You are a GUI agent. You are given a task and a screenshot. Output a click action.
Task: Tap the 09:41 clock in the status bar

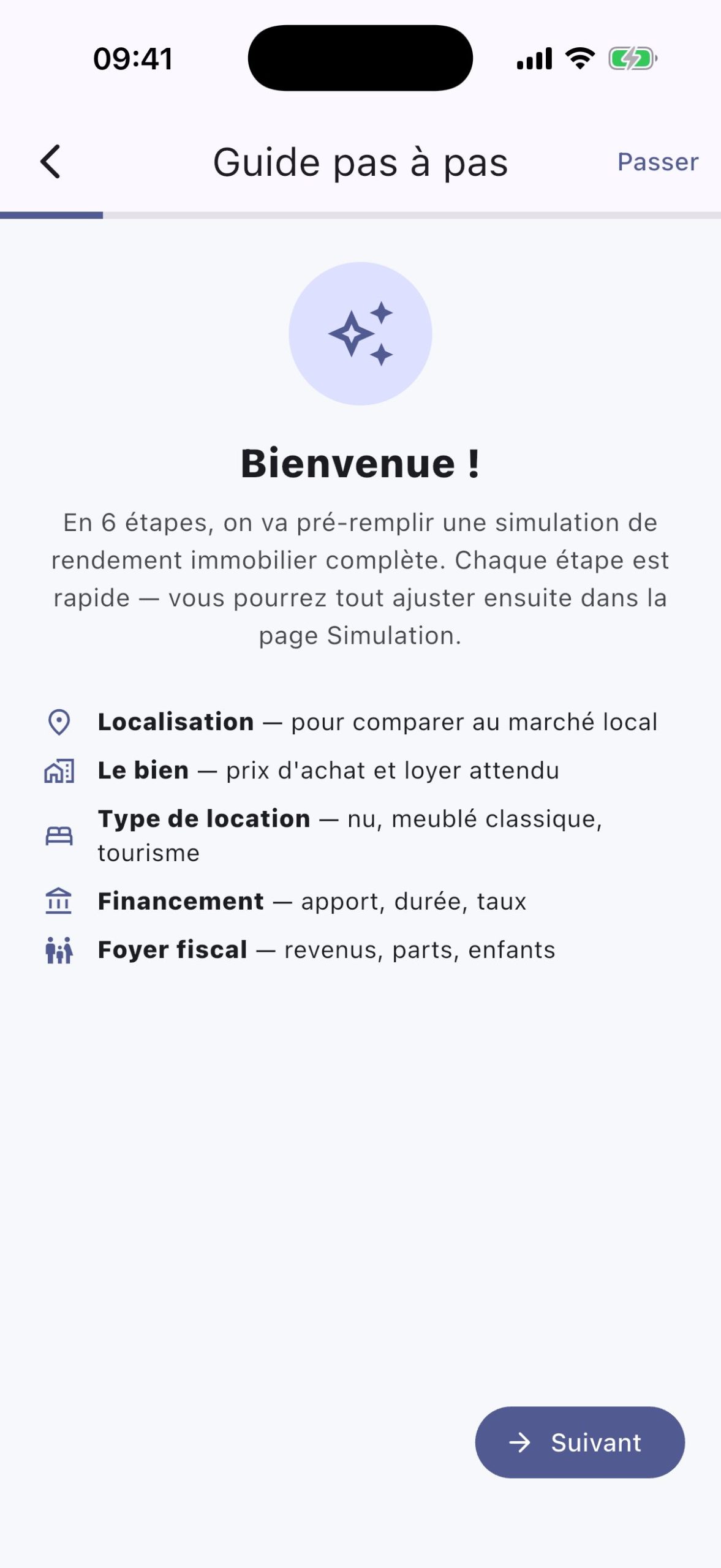click(x=132, y=58)
